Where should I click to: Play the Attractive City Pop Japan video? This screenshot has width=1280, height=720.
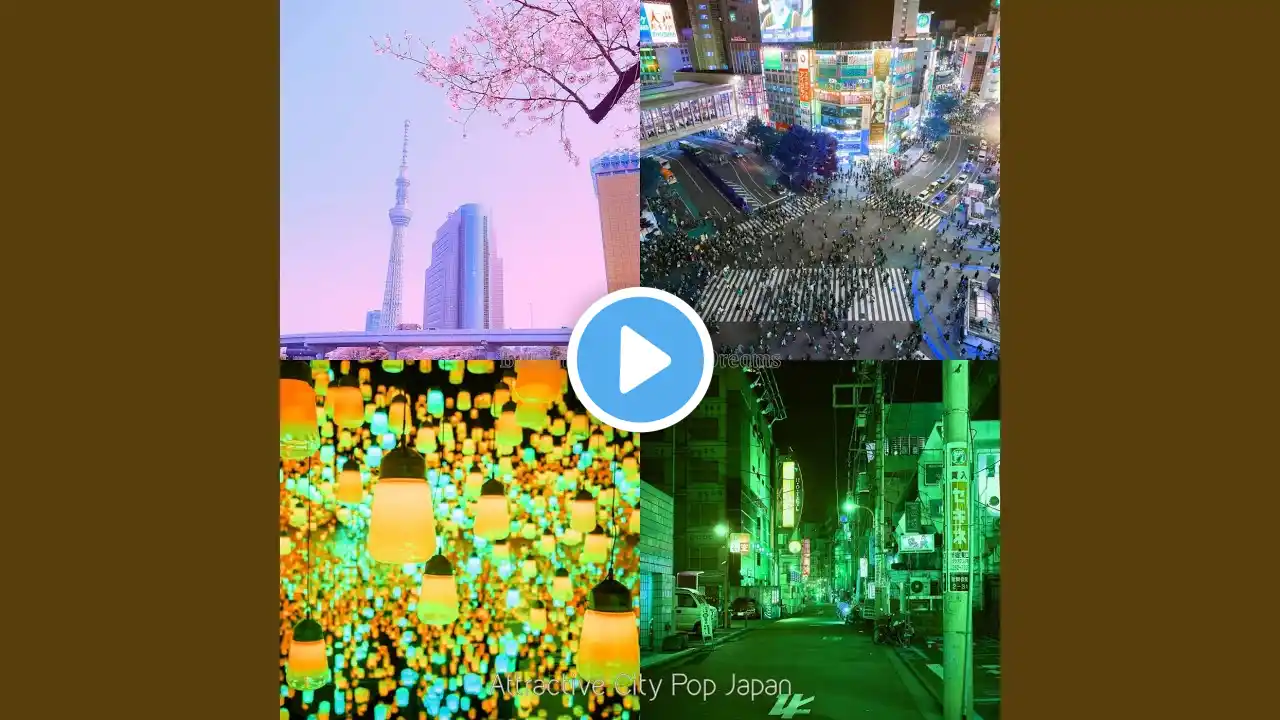tap(640, 360)
